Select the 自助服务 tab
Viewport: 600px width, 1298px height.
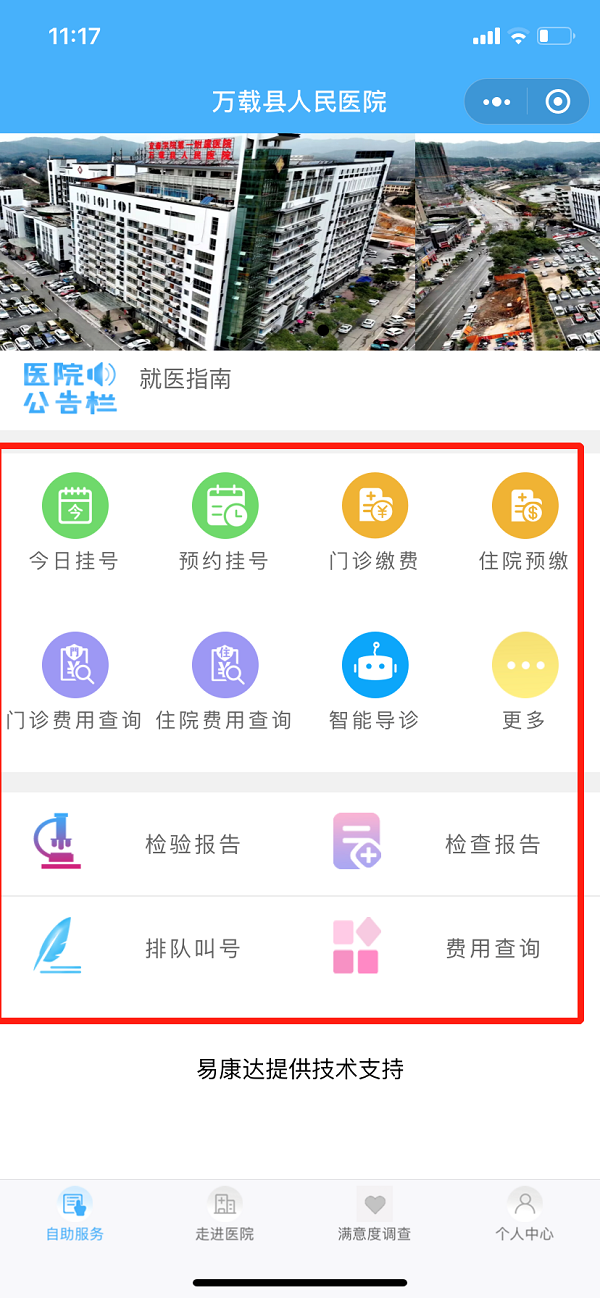pyautogui.click(x=75, y=1214)
